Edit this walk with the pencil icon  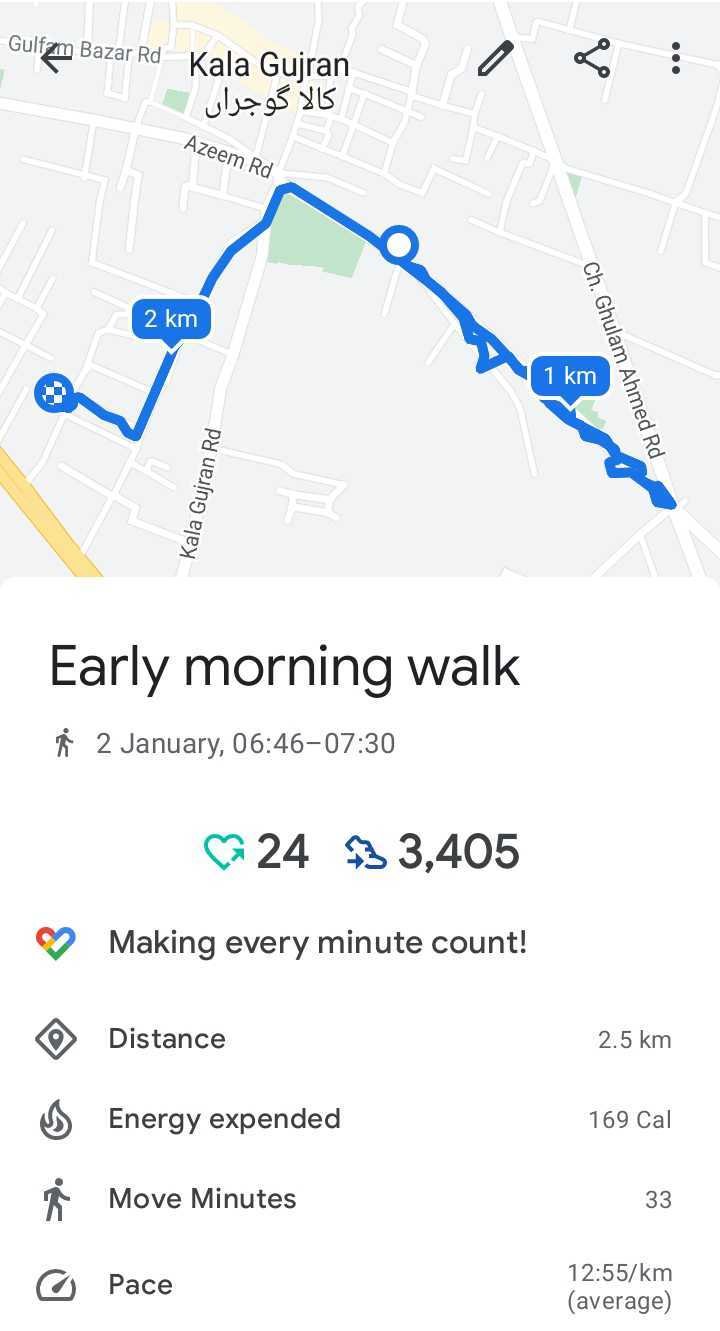pos(495,59)
